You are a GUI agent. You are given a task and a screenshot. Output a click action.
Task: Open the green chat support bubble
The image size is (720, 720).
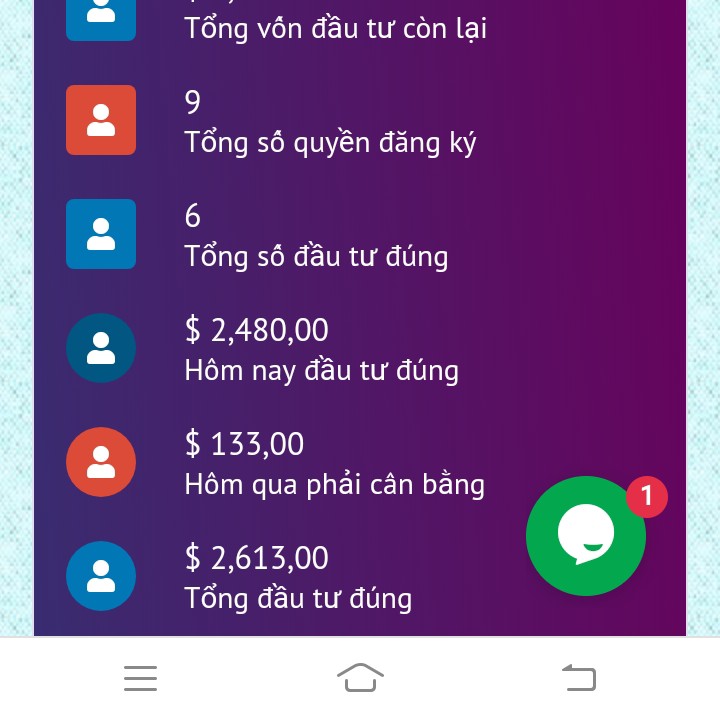(x=586, y=536)
